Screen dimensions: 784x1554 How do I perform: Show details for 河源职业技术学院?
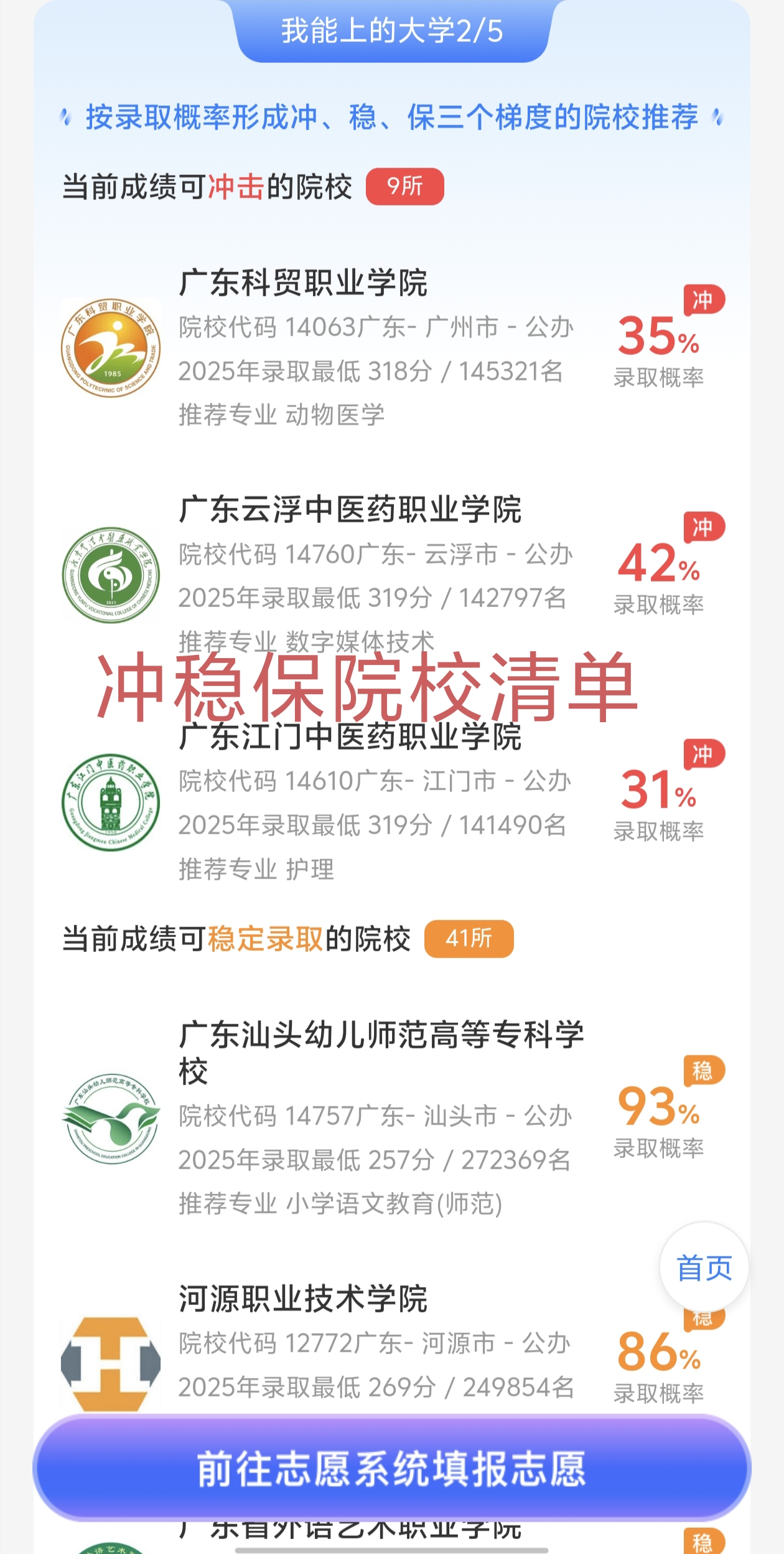304,1299
